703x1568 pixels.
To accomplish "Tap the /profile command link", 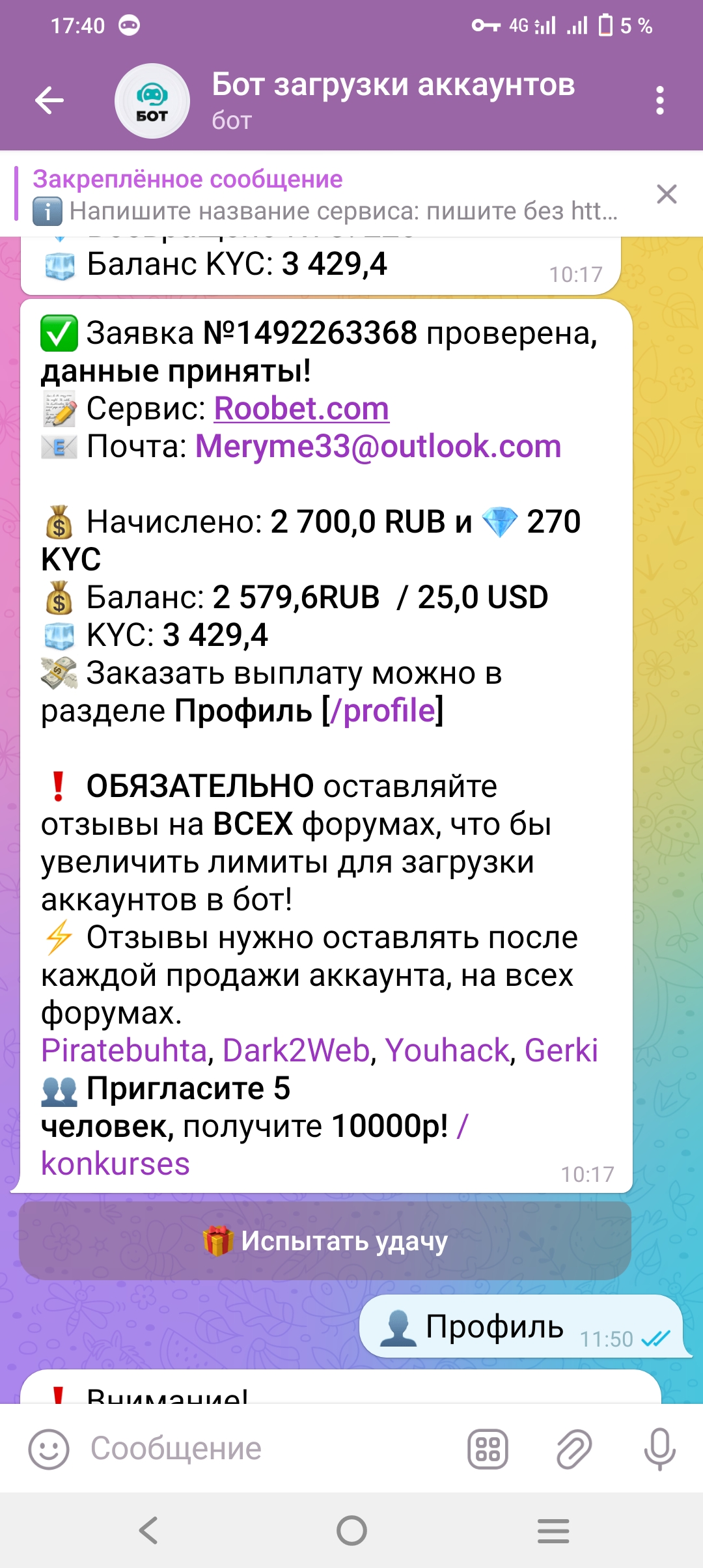I will [383, 710].
